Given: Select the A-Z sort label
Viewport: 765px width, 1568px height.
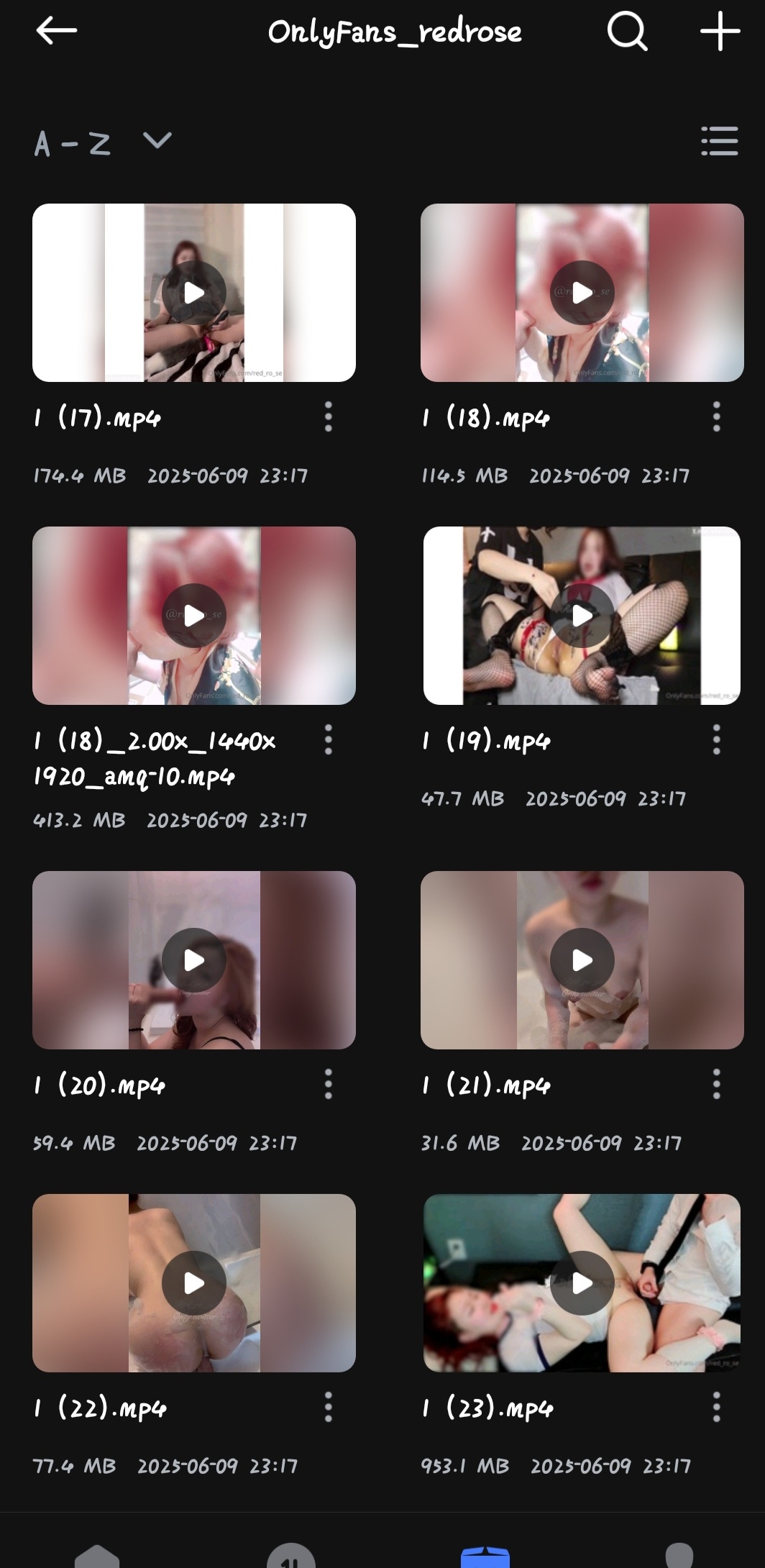Looking at the screenshot, I should 72,142.
